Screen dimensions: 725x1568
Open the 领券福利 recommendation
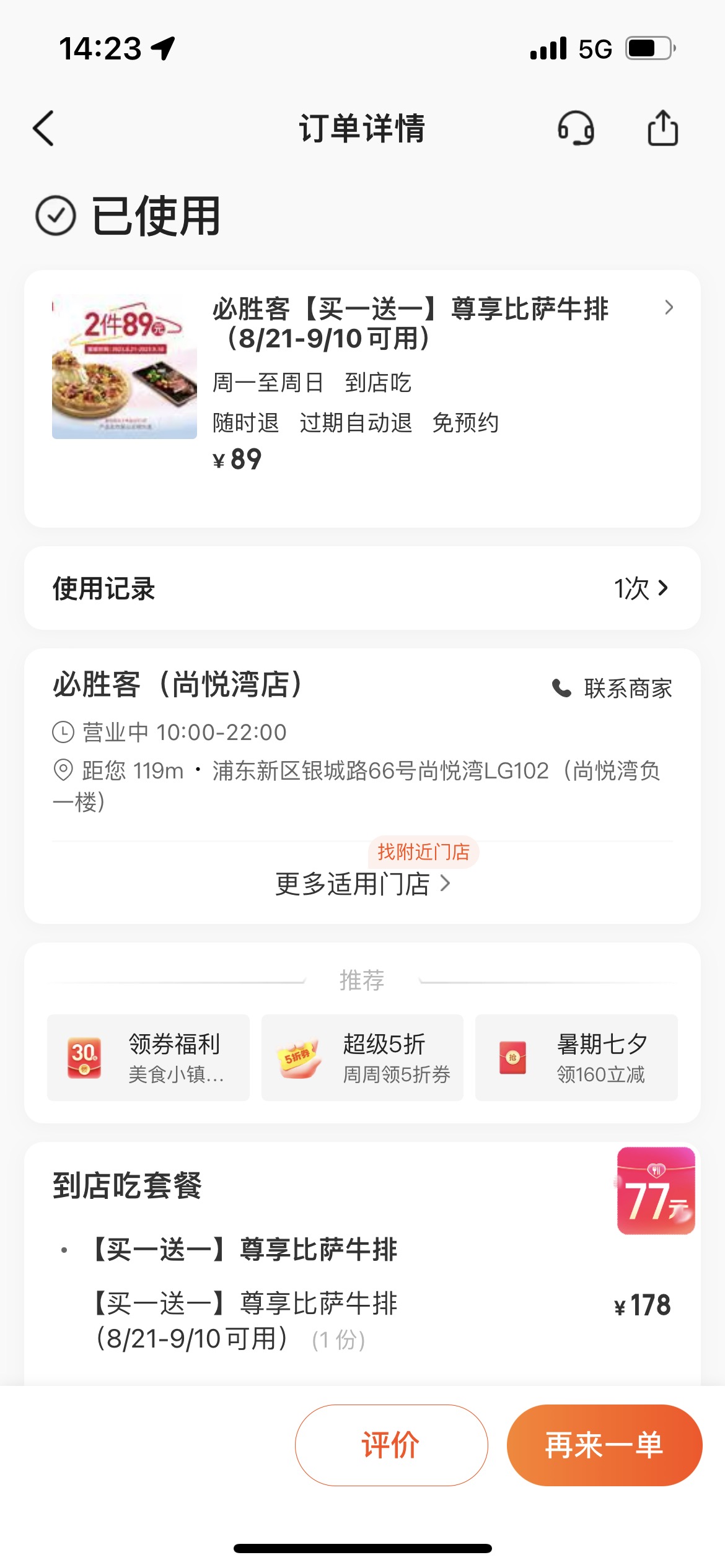149,1058
